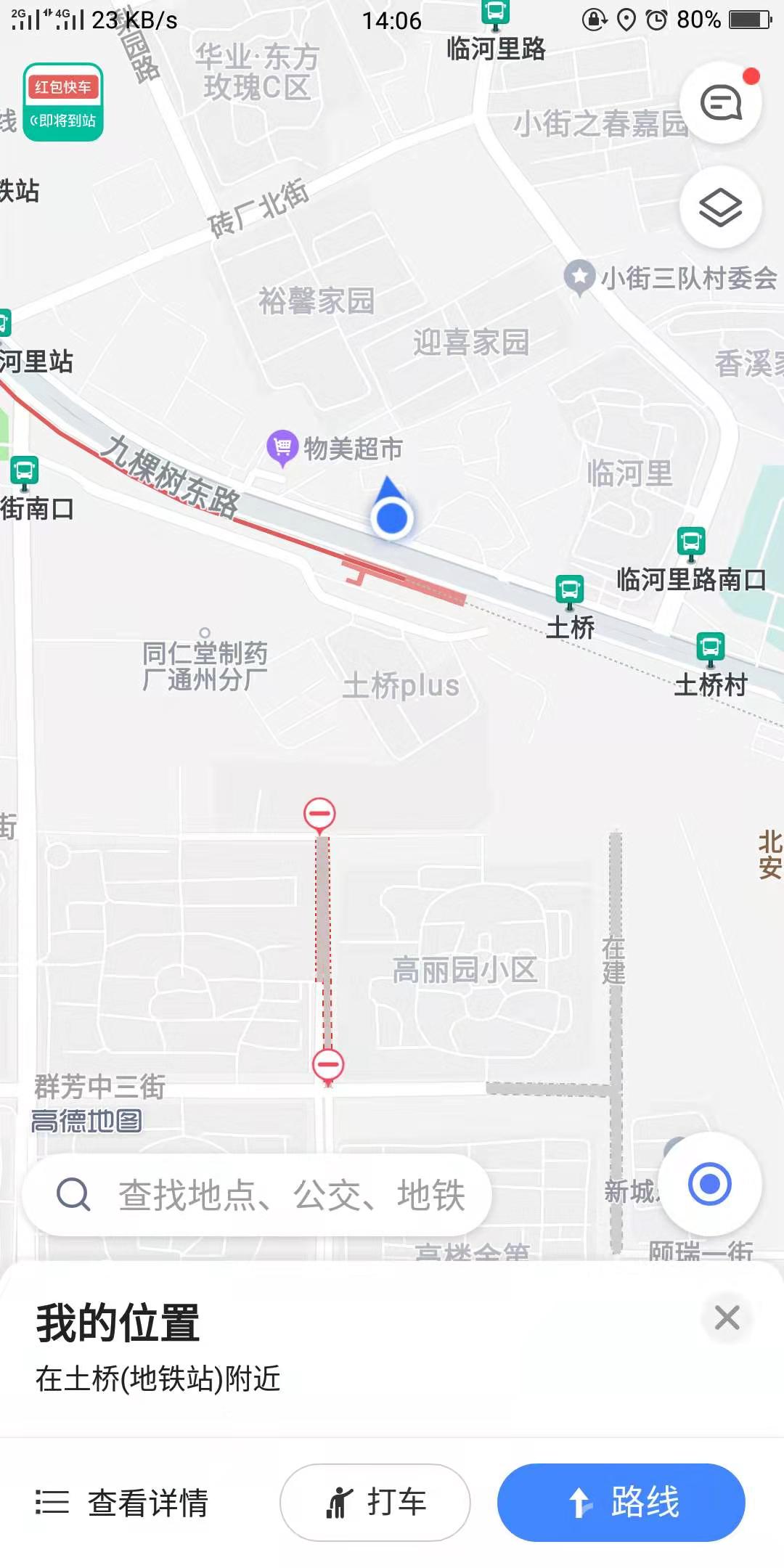Recenter map on my current location
Screen dimensions: 784x1568
pyautogui.click(x=709, y=1184)
